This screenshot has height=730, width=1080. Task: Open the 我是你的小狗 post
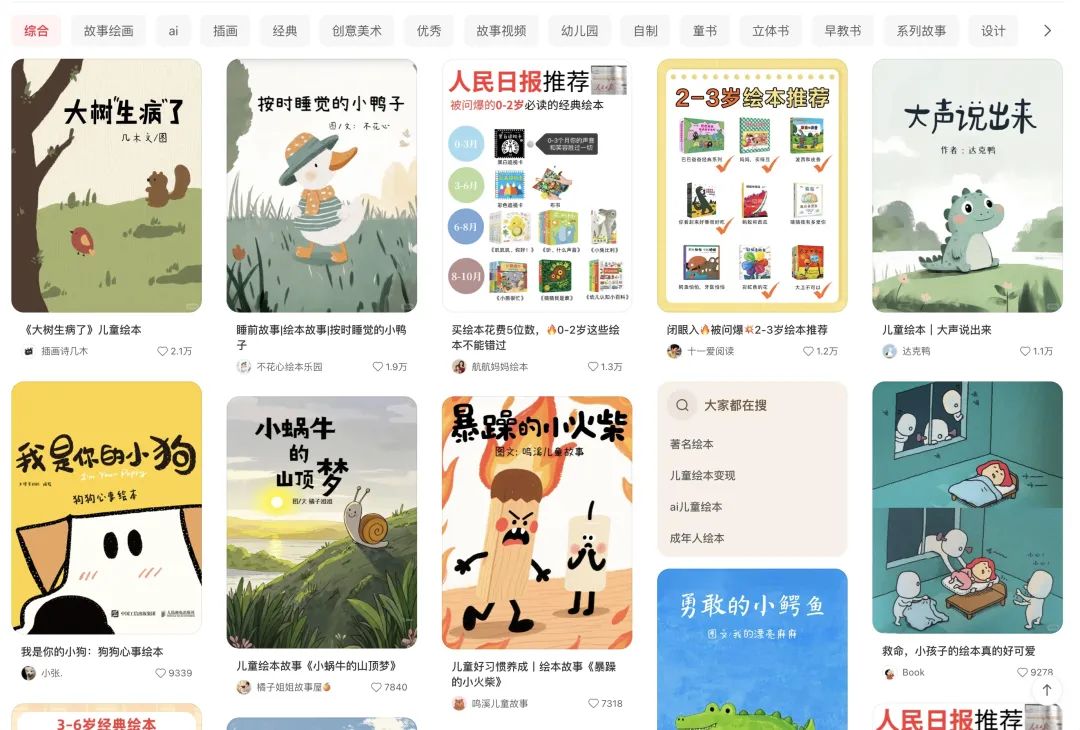[x=106, y=507]
